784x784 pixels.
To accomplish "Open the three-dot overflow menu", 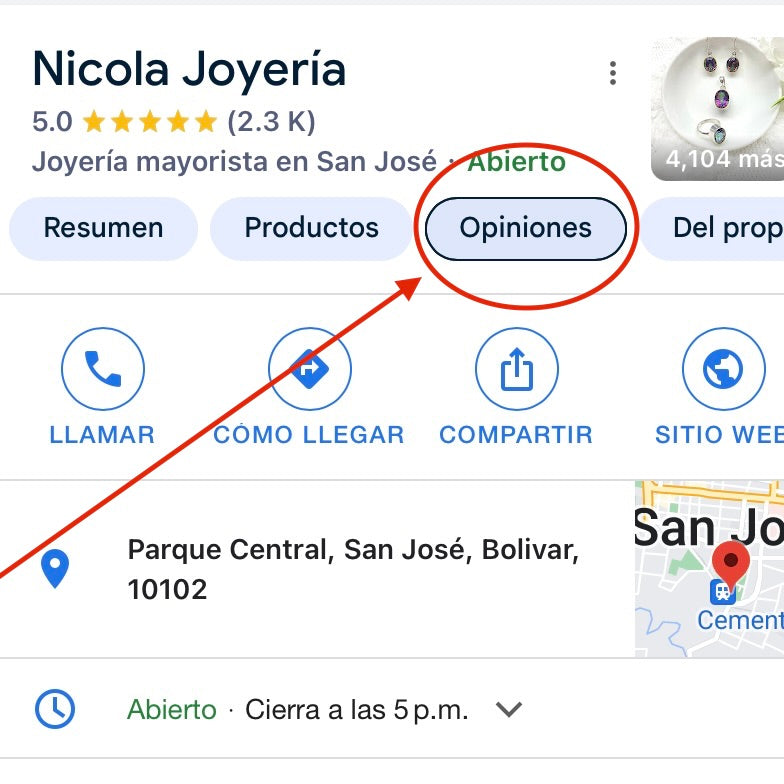I will 613,73.
